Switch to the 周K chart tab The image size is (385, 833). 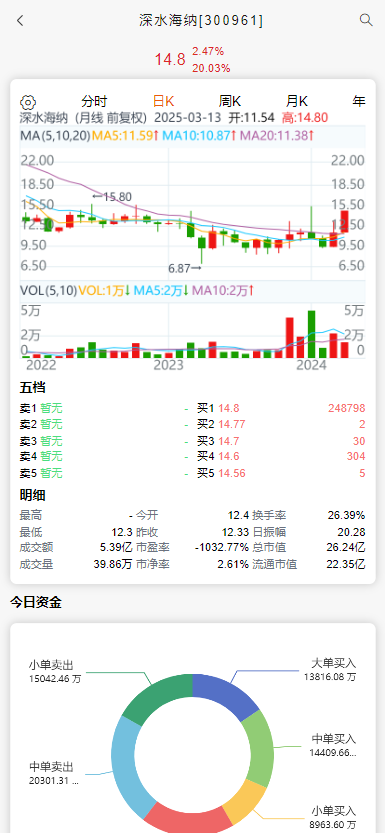(x=230, y=101)
